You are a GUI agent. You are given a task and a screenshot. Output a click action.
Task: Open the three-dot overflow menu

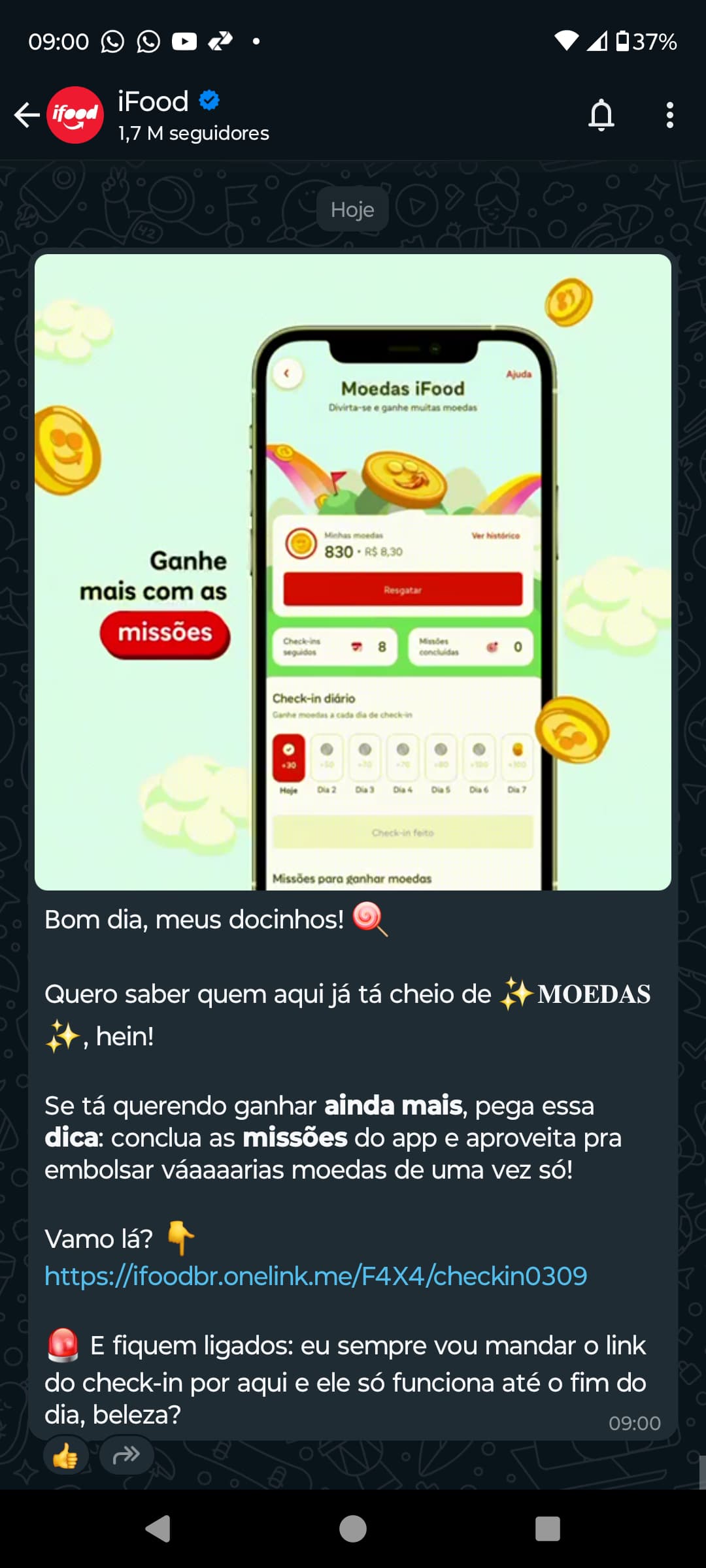click(x=669, y=115)
